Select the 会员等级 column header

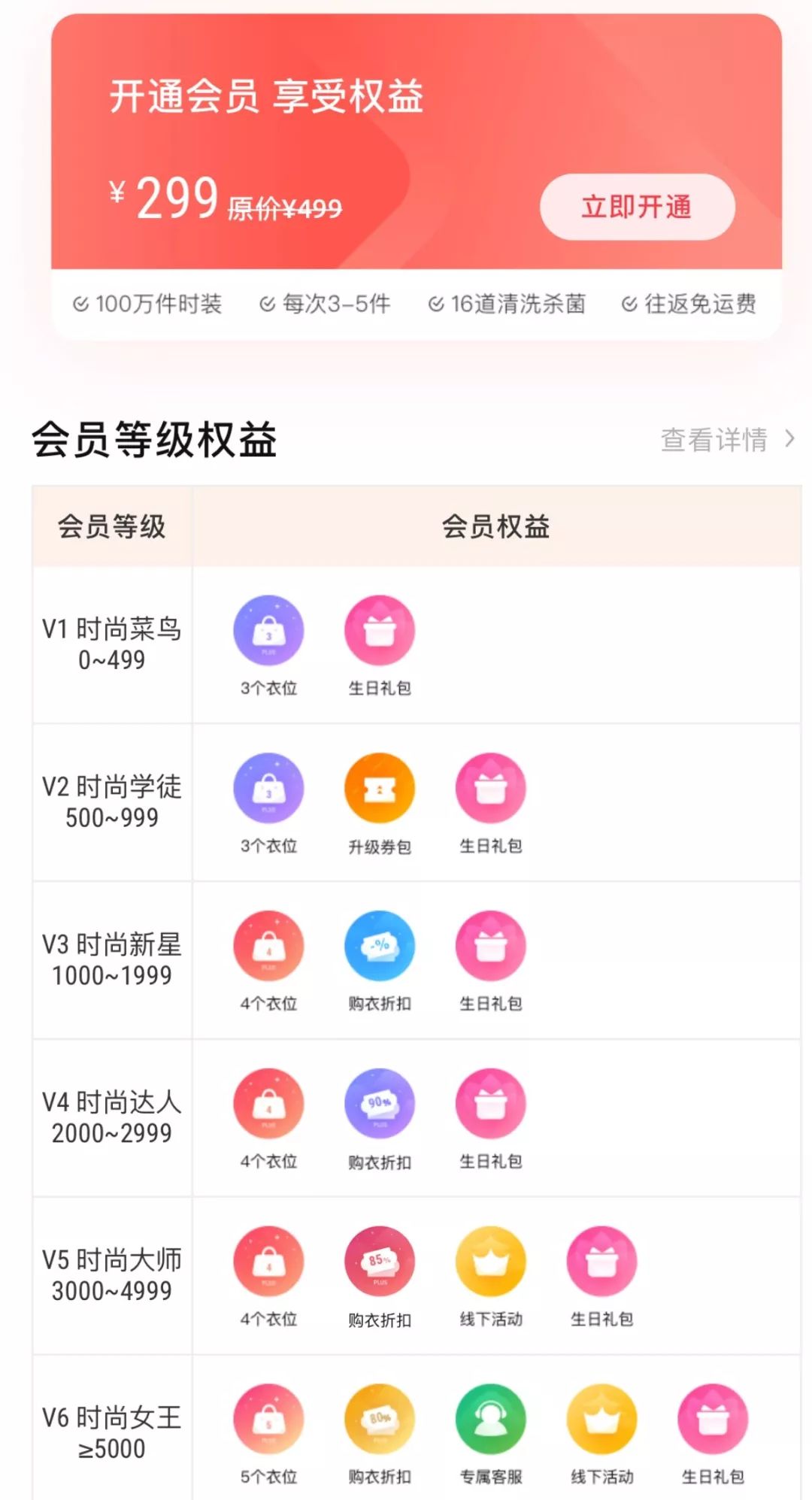click(111, 527)
